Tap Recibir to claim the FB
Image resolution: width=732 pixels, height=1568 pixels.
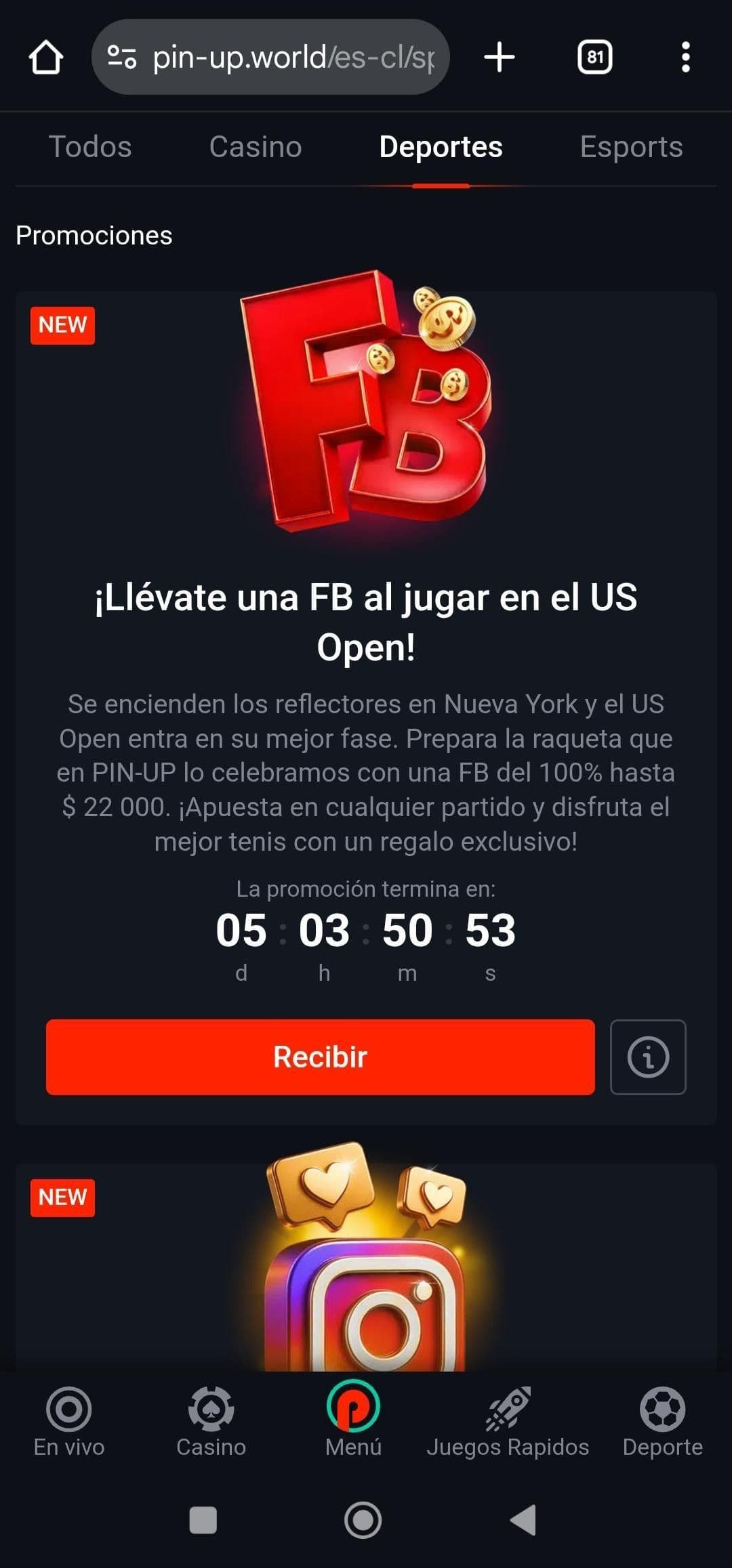(321, 1057)
